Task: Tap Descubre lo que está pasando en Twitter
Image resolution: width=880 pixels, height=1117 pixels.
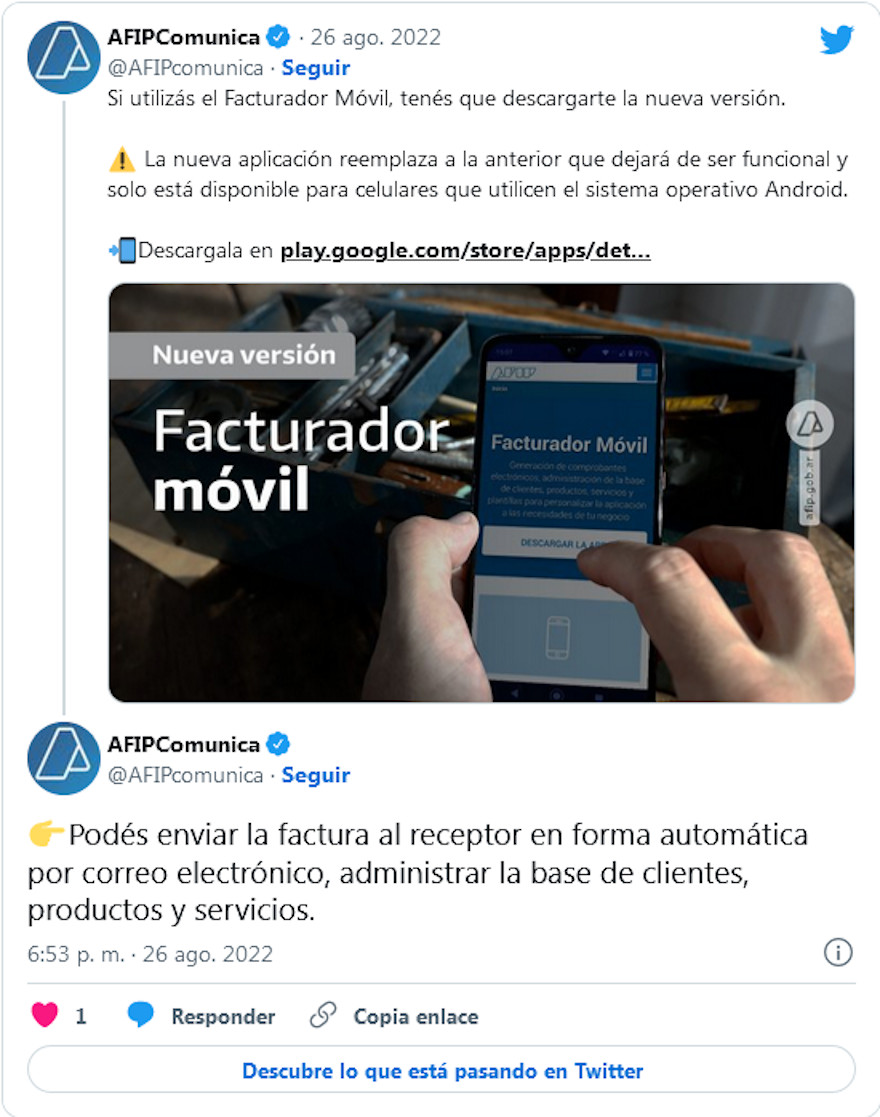Action: click(441, 1071)
